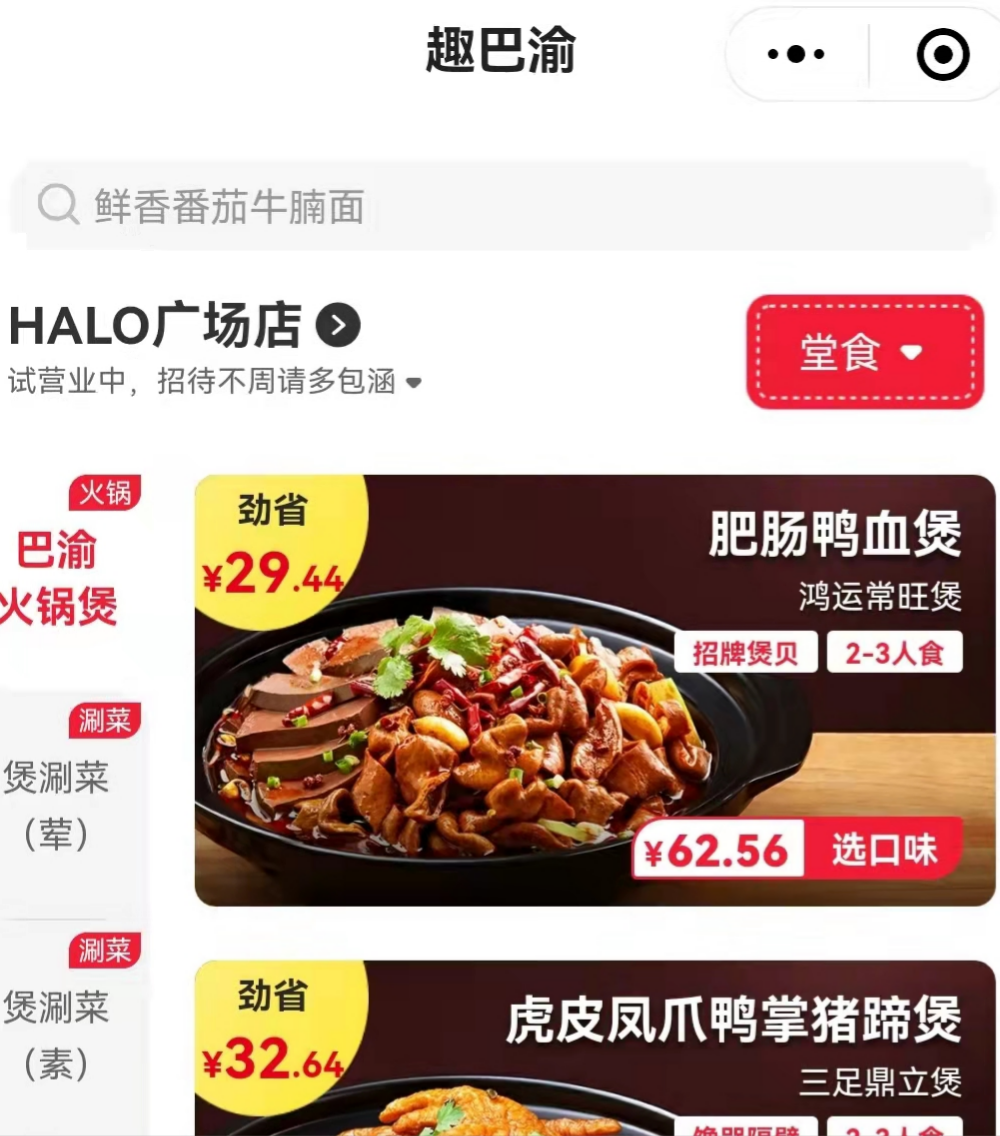The width and height of the screenshot is (1000, 1136).
Task: Open HALO广场店 store details arrow
Action: pos(338,326)
